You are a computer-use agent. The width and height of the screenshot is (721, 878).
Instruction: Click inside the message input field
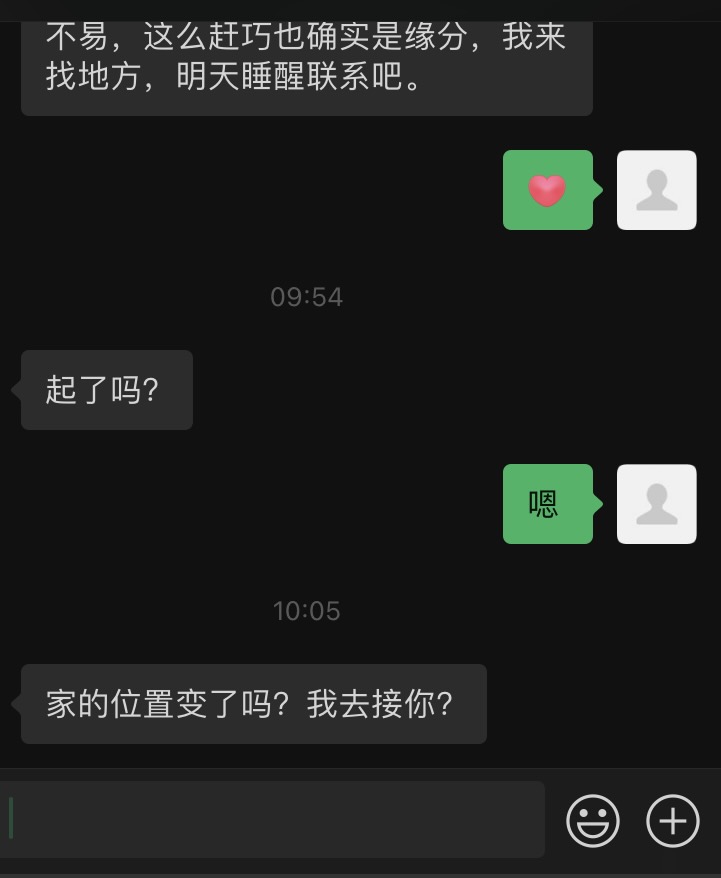(x=270, y=819)
